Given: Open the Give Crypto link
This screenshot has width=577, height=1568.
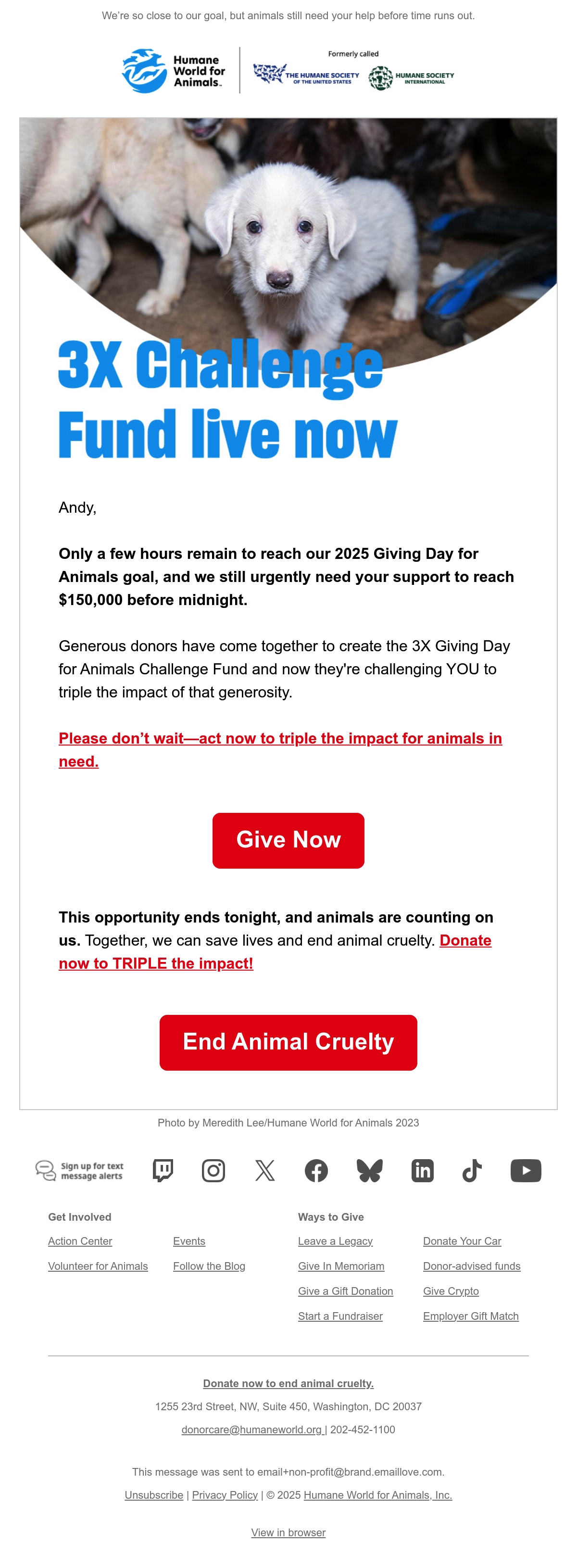Looking at the screenshot, I should [x=451, y=1290].
